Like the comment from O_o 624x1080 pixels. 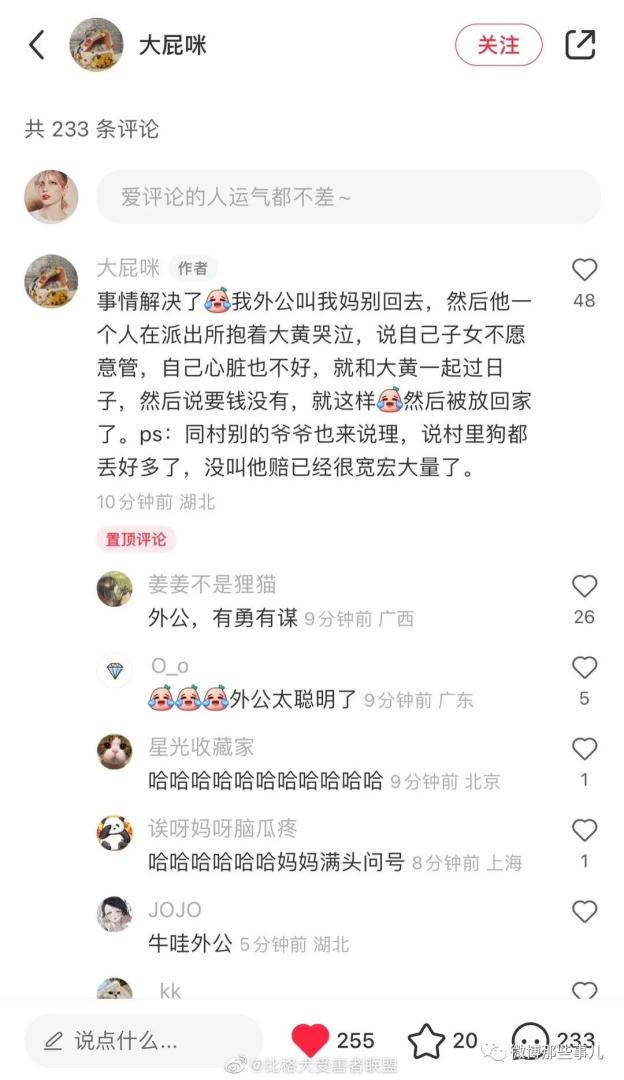coord(584,668)
